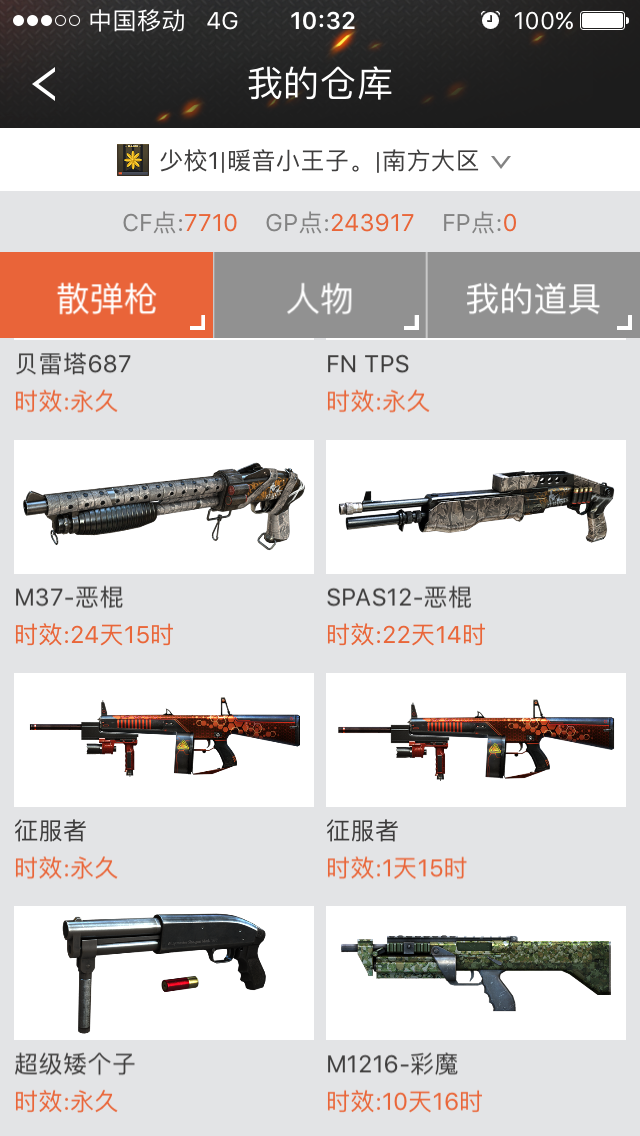This screenshot has height=1136, width=640.
Task: Open the 散弹枪 category dropdown tab
Action: 107,295
